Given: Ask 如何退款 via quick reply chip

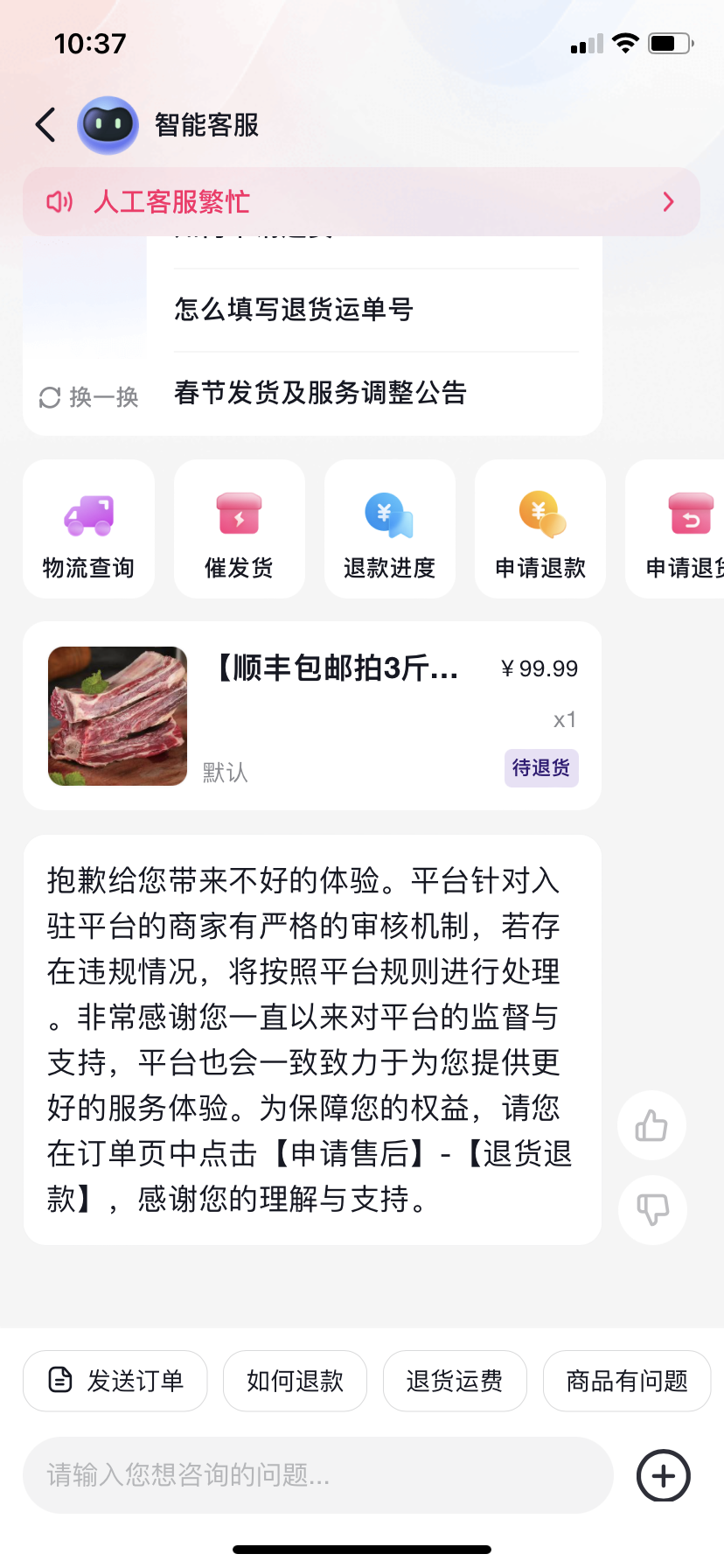Looking at the screenshot, I should click(295, 1381).
